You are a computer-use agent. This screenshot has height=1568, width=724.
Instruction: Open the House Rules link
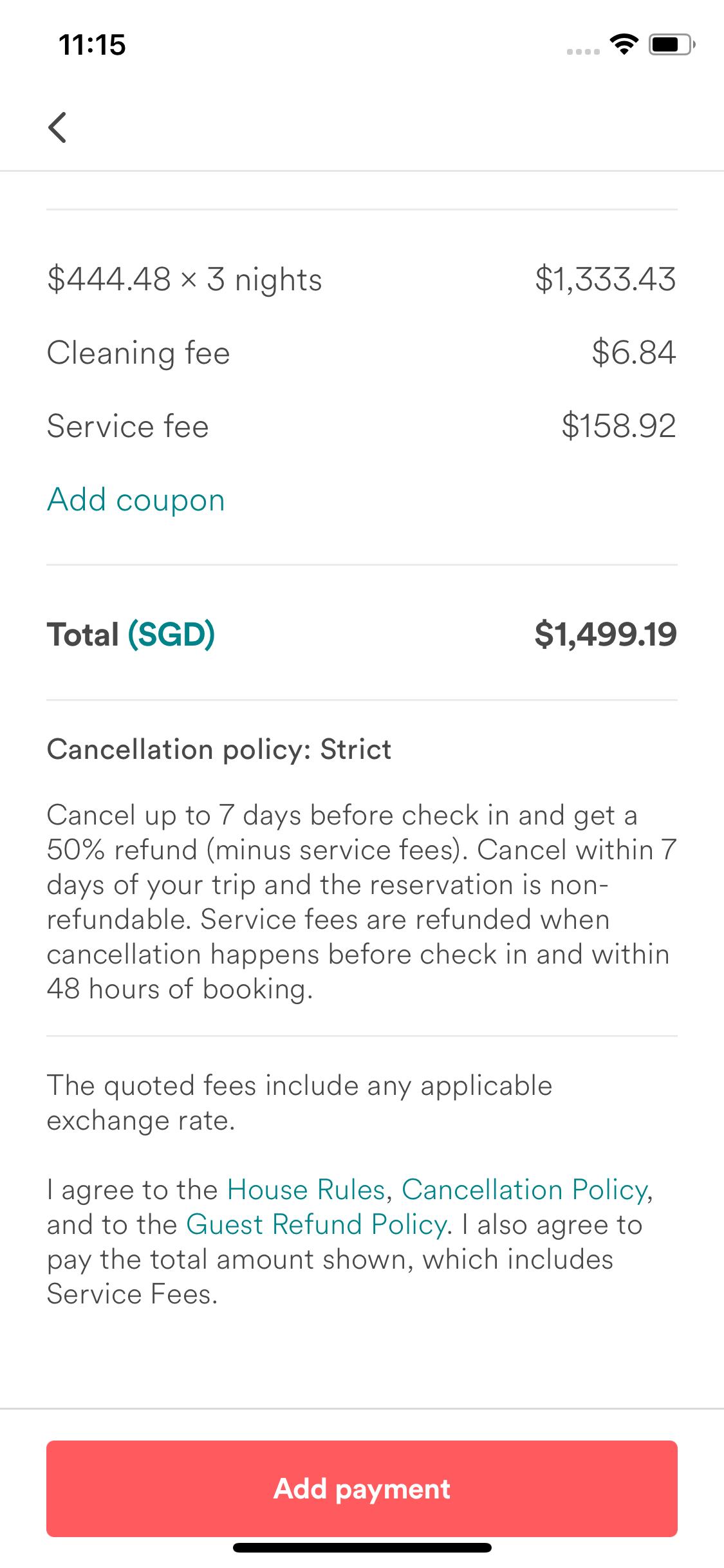[306, 1190]
